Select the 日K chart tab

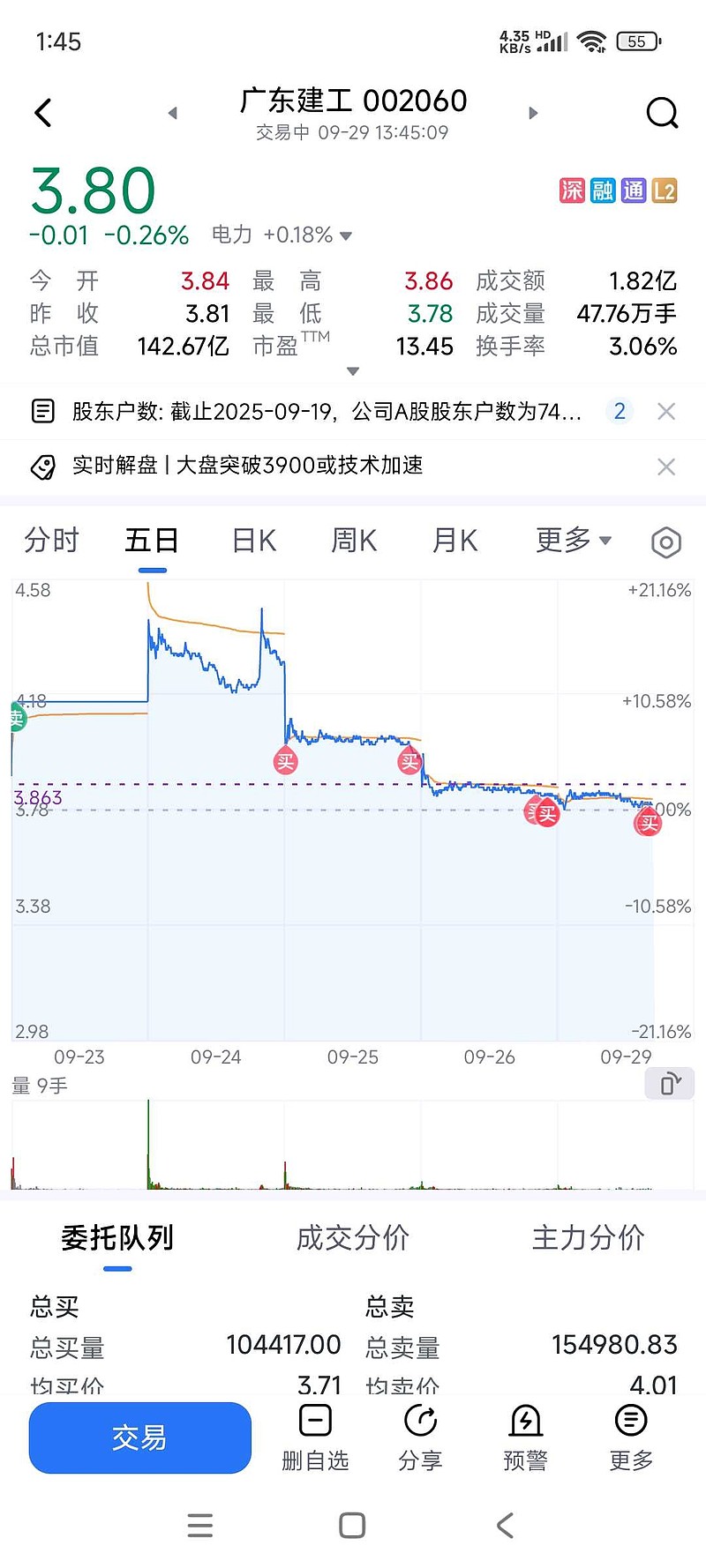pos(254,540)
